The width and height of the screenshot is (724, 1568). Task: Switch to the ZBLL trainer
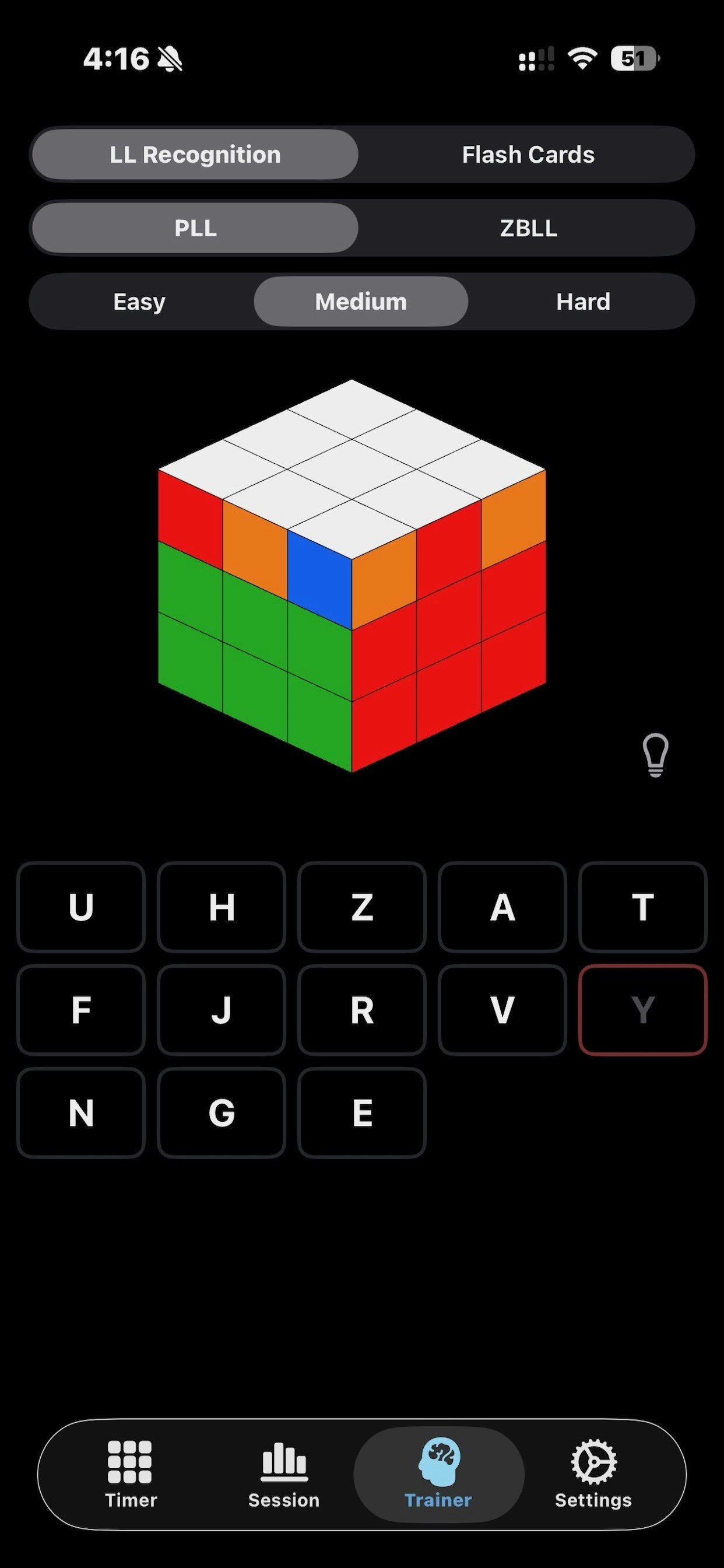[527, 228]
